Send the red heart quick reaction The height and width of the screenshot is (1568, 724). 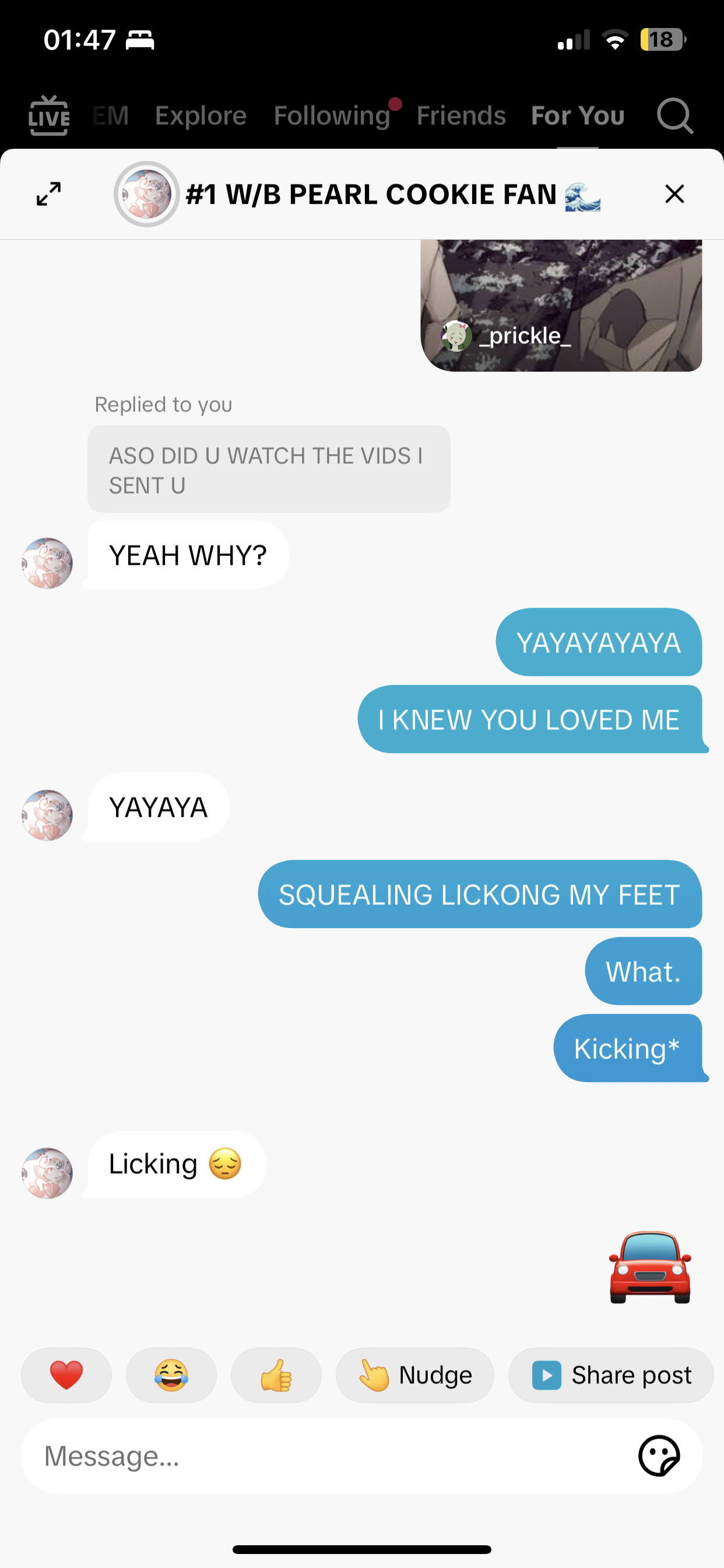(x=66, y=1375)
